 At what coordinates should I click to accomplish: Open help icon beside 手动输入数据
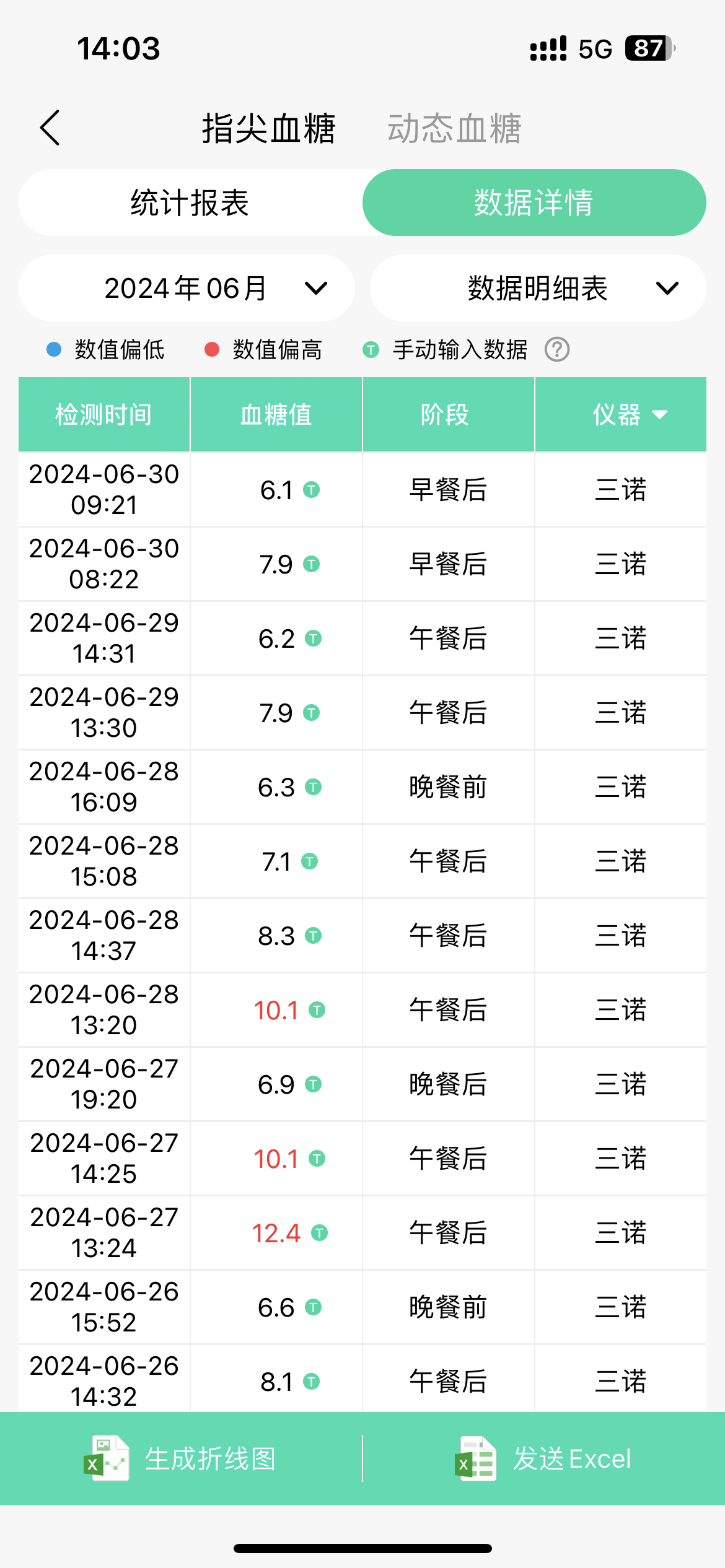tap(556, 350)
